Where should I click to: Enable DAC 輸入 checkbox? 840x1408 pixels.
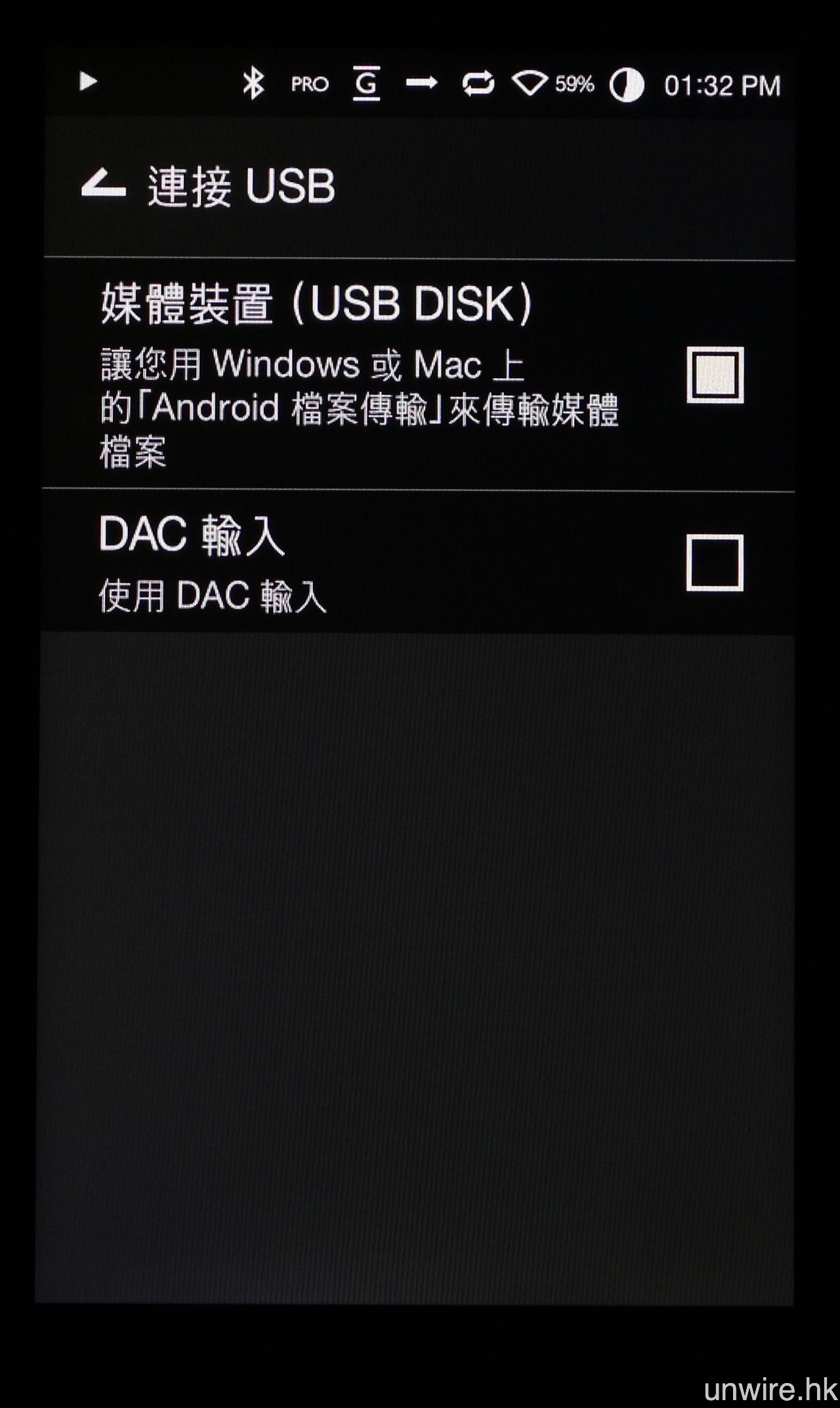pyautogui.click(x=715, y=563)
